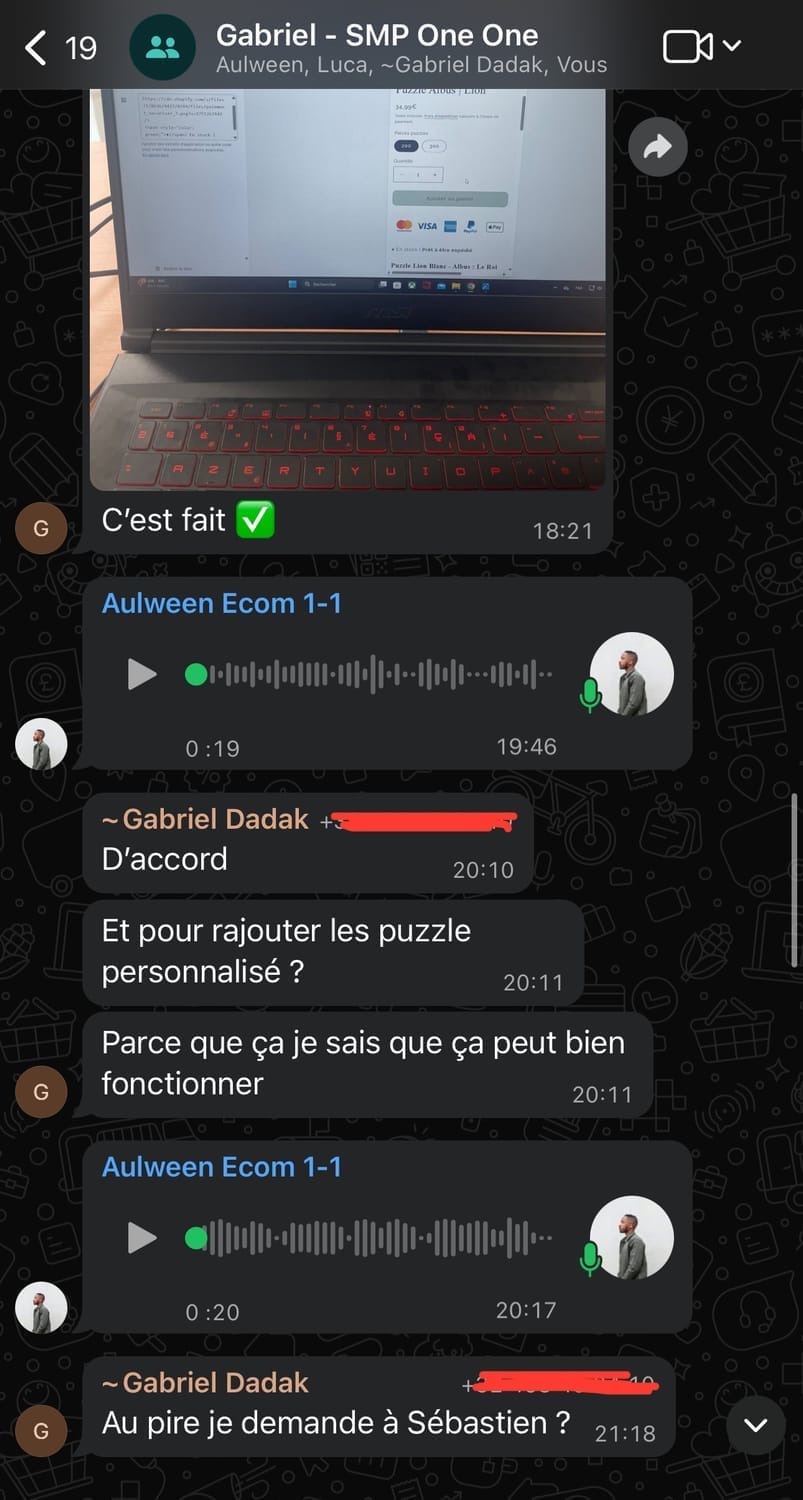The image size is (803, 1500).
Task: Play the 0:20 voice message from 20:17
Action: click(142, 1239)
